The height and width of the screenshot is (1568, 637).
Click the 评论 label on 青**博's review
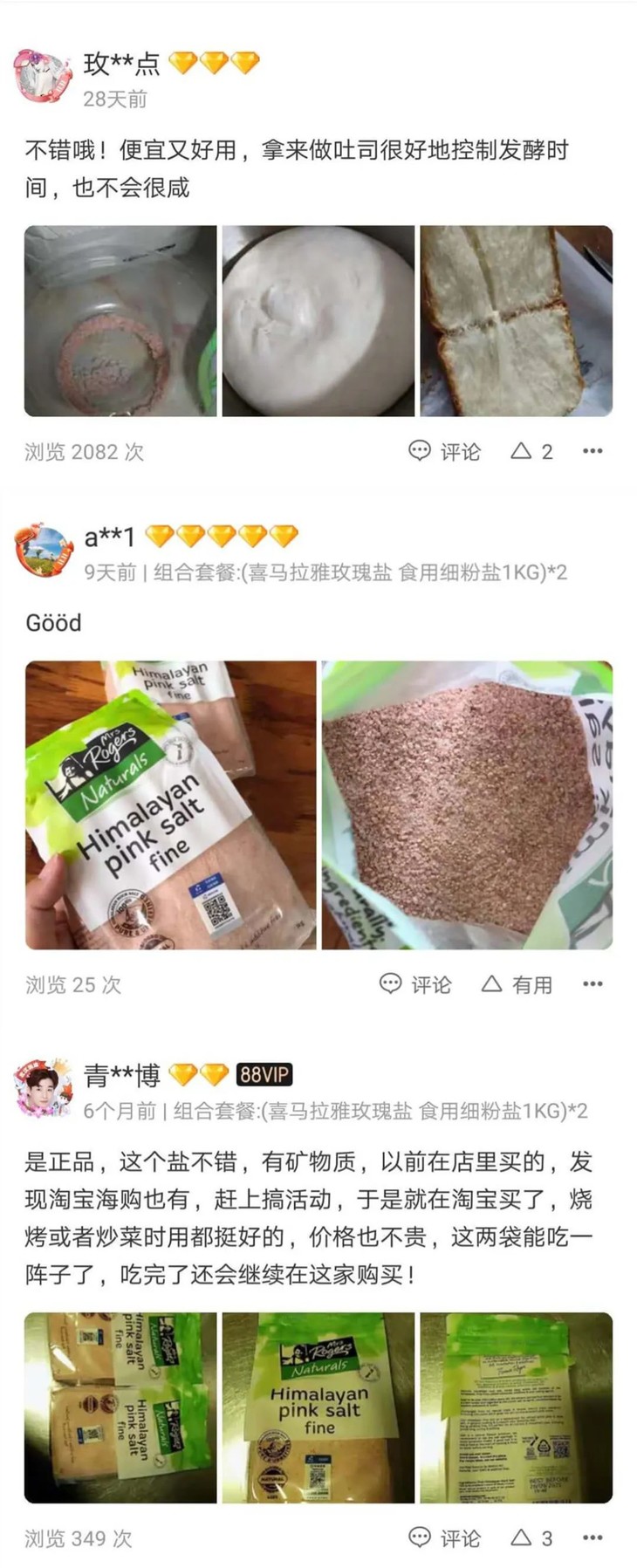pos(460,1538)
